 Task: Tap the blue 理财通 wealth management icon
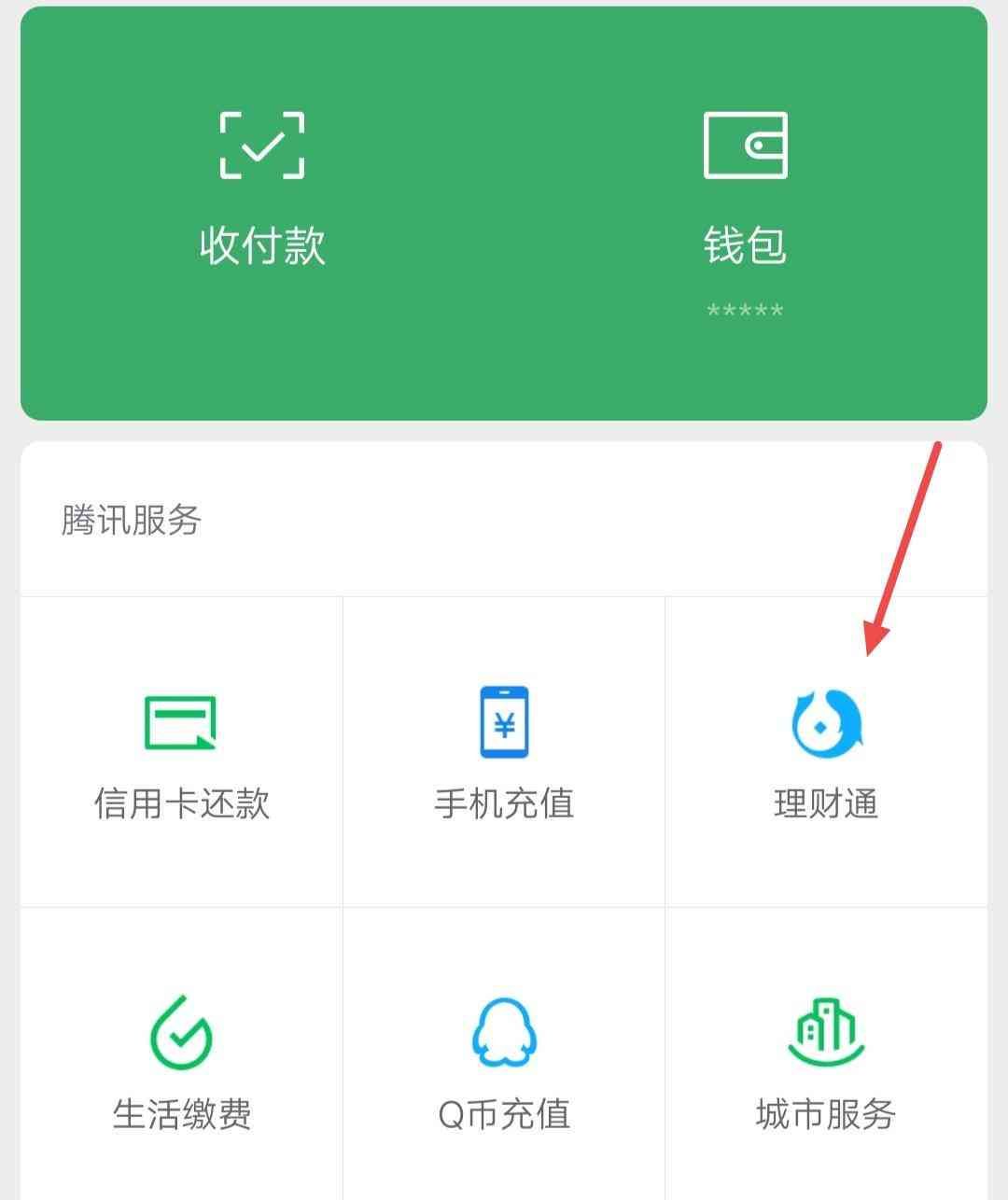coord(825,723)
